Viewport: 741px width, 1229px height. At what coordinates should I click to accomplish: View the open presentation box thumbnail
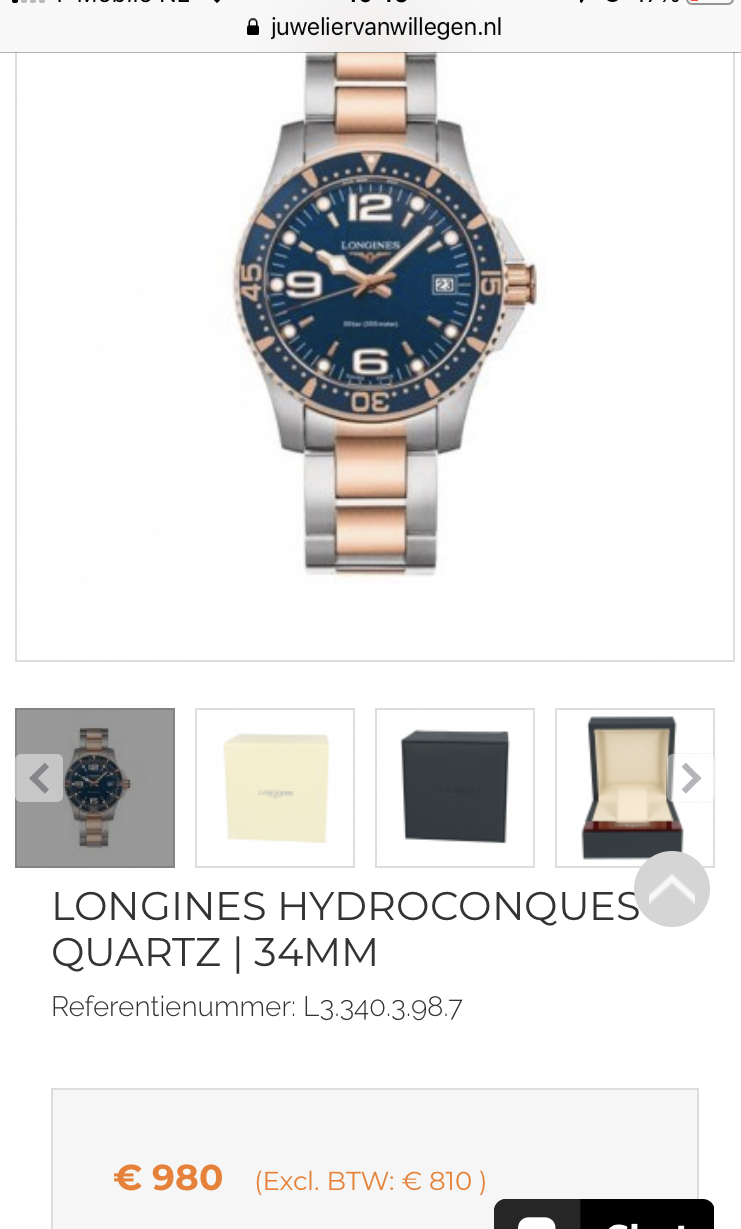pyautogui.click(x=635, y=788)
